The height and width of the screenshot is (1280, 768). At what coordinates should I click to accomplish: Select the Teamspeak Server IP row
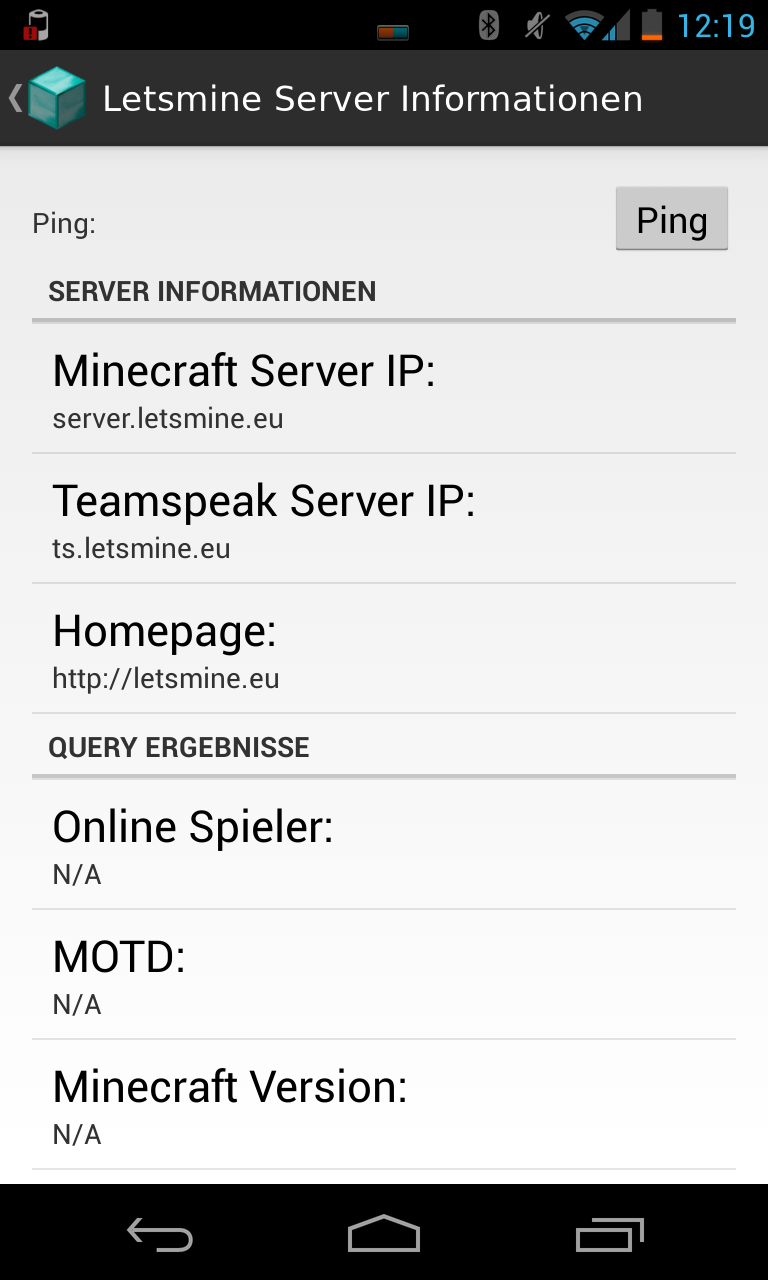click(x=384, y=520)
